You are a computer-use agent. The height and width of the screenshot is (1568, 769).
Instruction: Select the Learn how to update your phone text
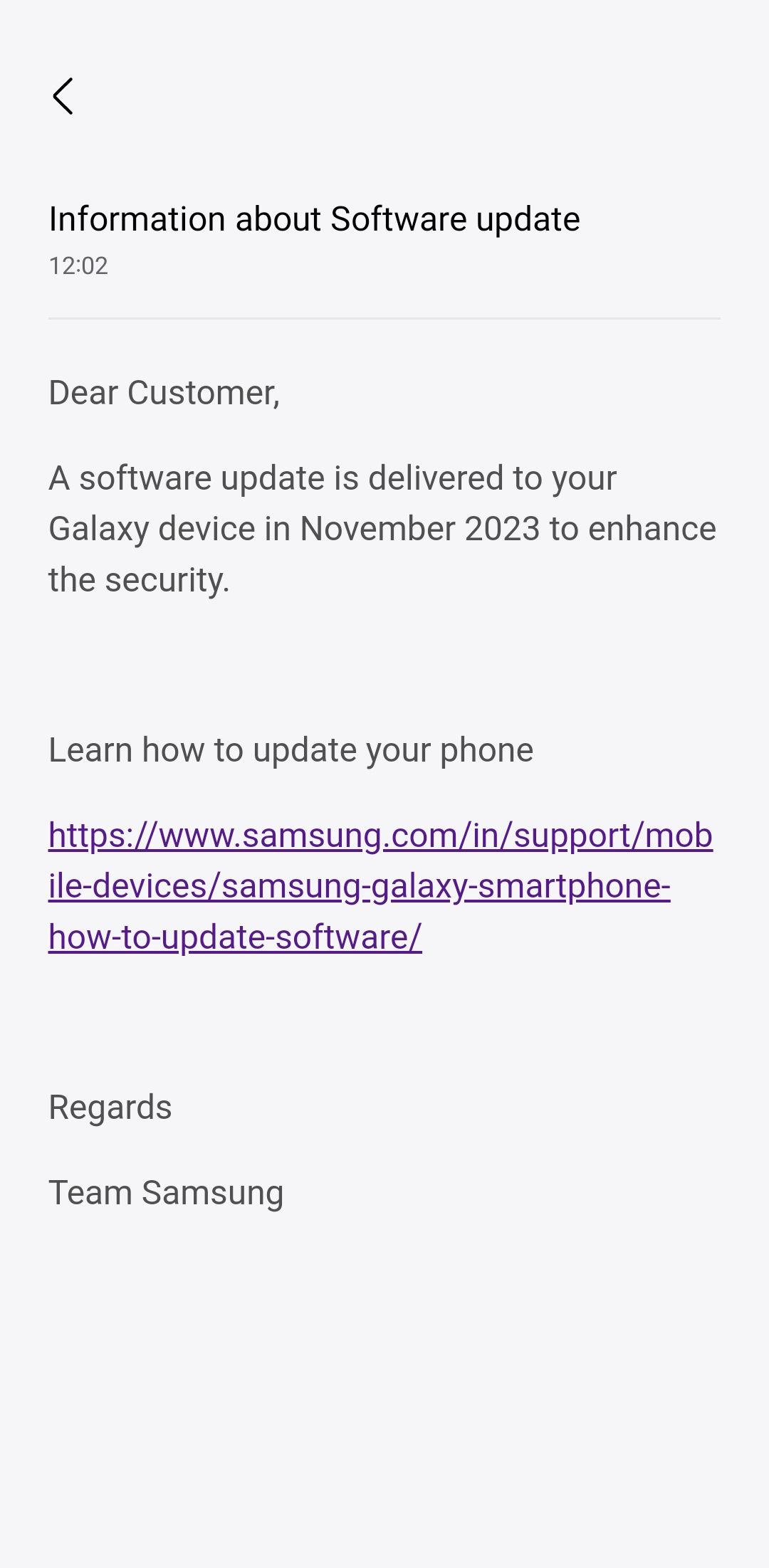click(291, 749)
